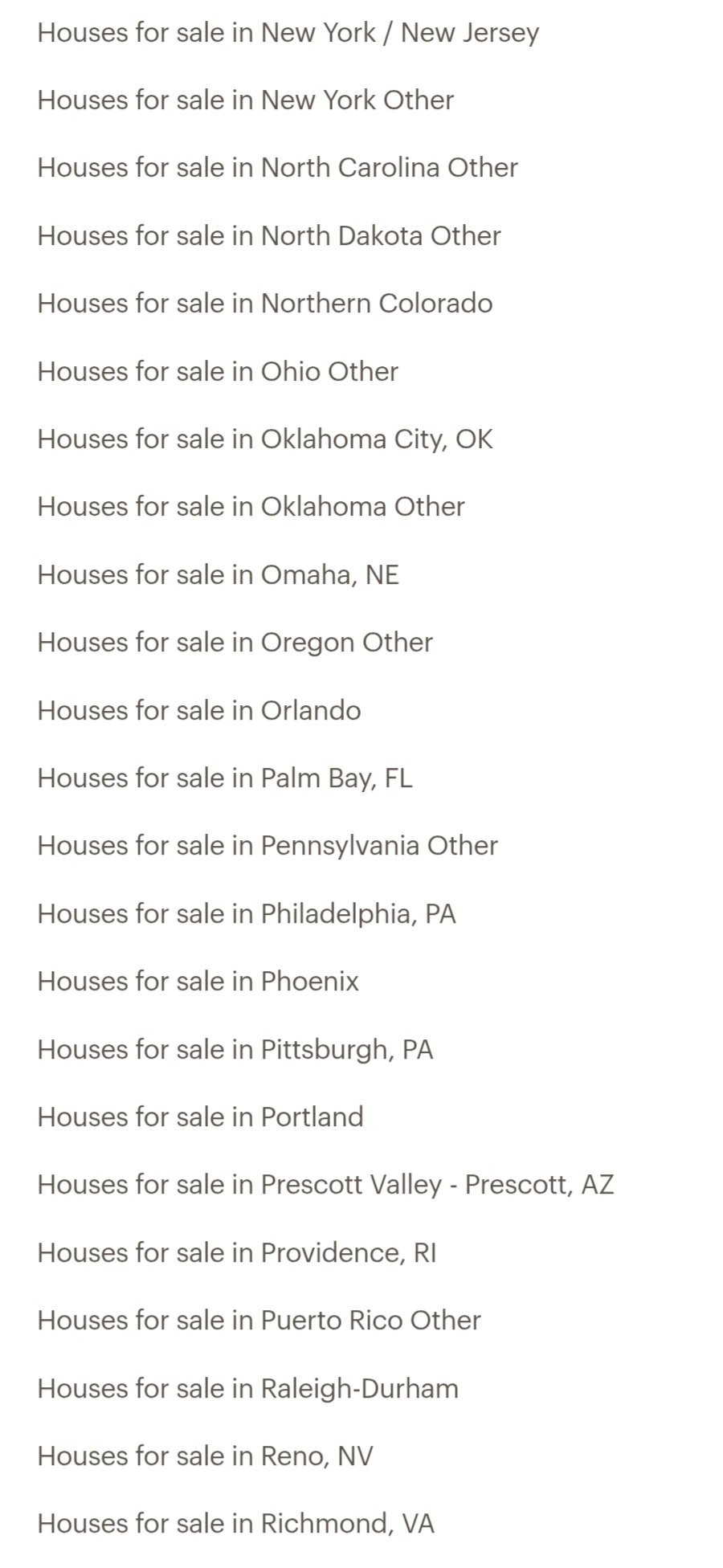Open Pennsylvania Other houses link
The image size is (723, 1568).
pos(267,846)
